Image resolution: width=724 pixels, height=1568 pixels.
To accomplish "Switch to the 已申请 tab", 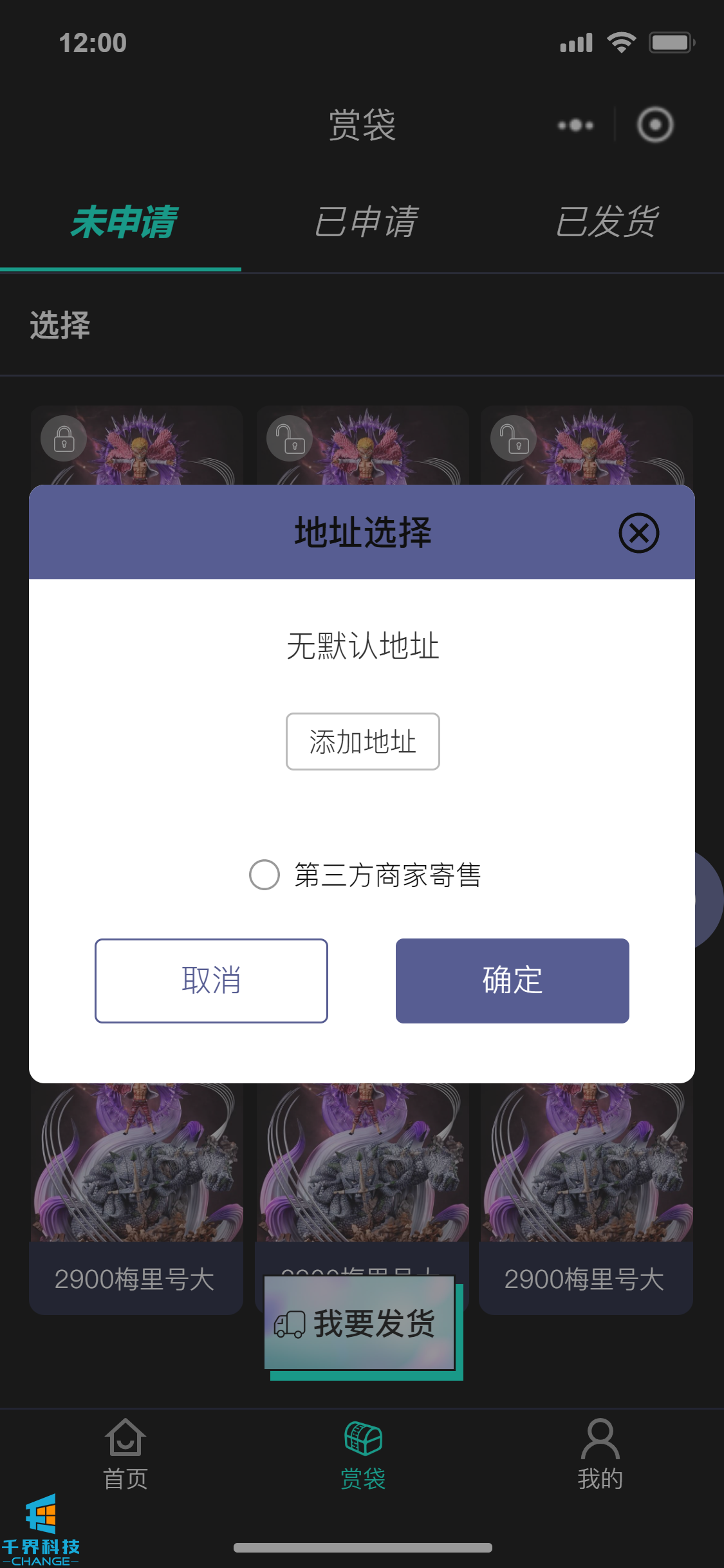I will pyautogui.click(x=366, y=222).
